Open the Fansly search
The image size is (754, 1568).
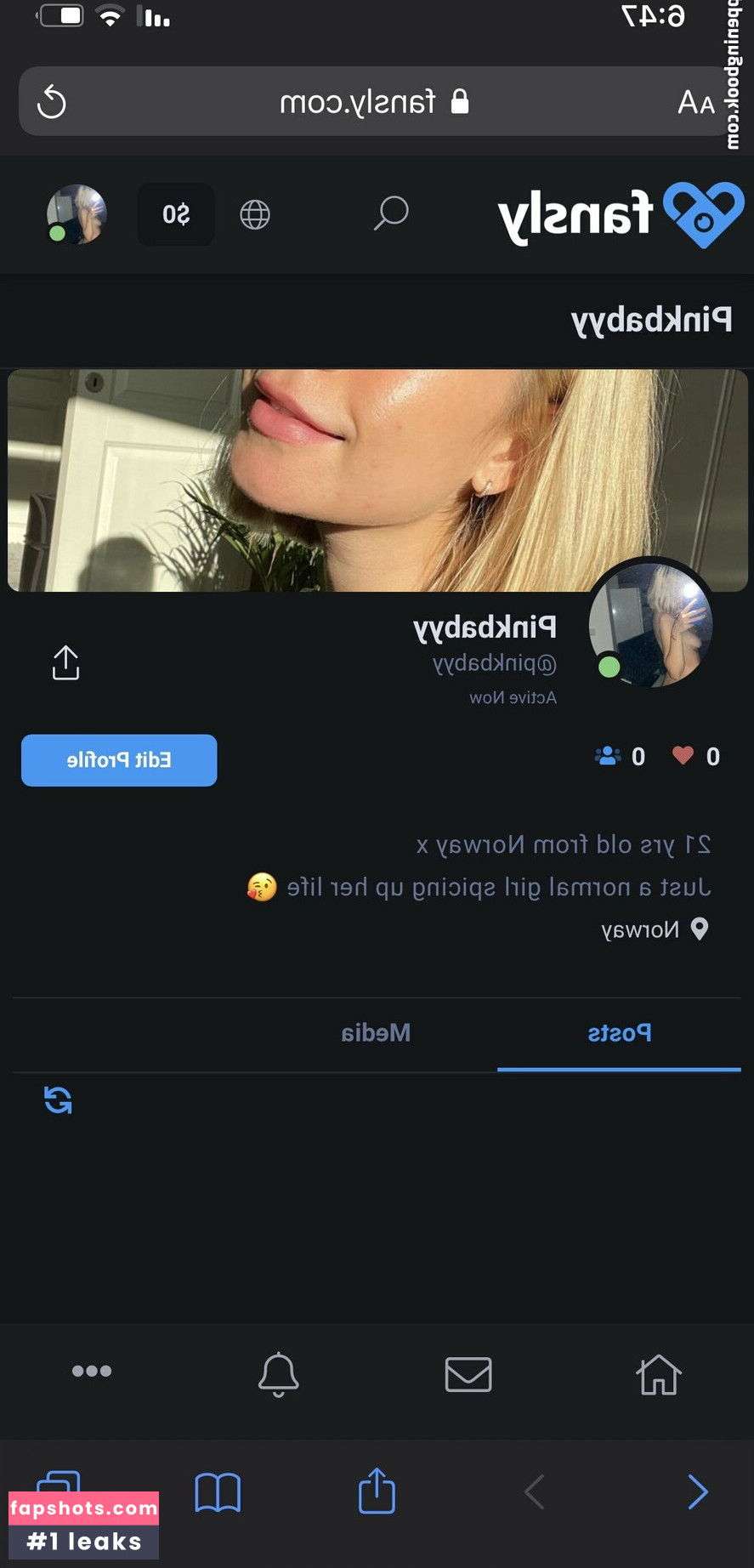click(392, 214)
